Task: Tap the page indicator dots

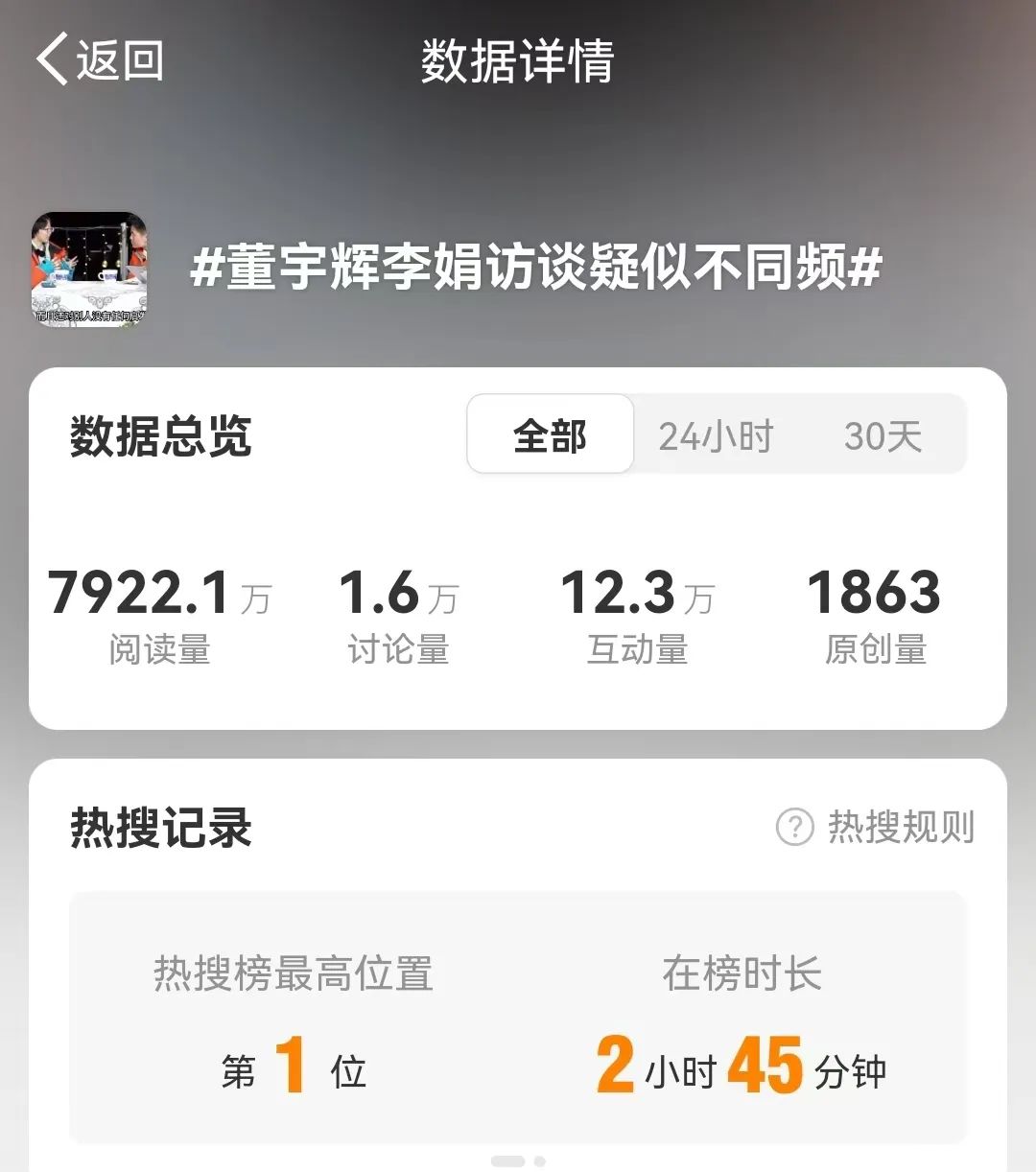Action: (x=518, y=1160)
